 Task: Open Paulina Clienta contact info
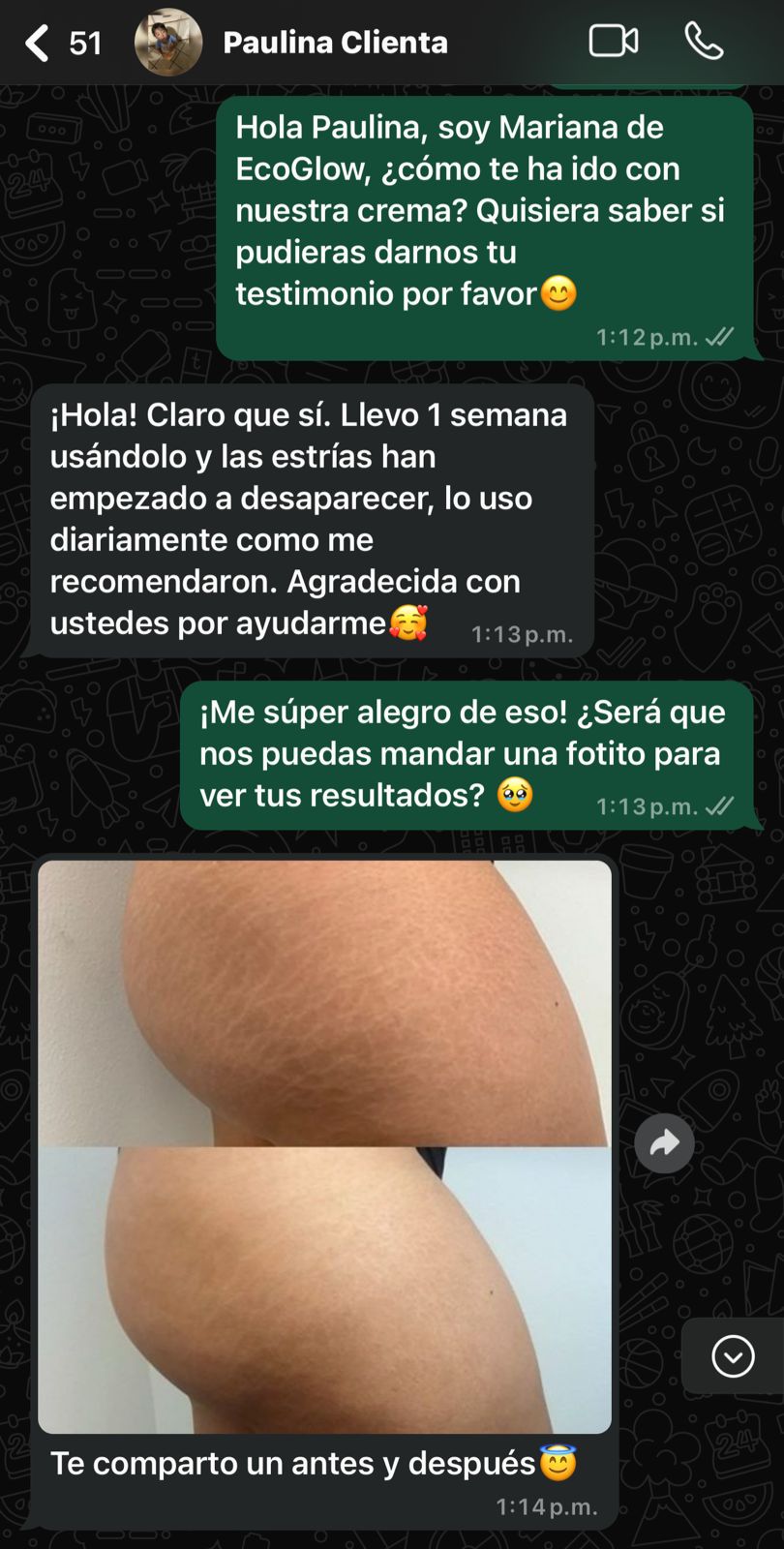point(335,43)
